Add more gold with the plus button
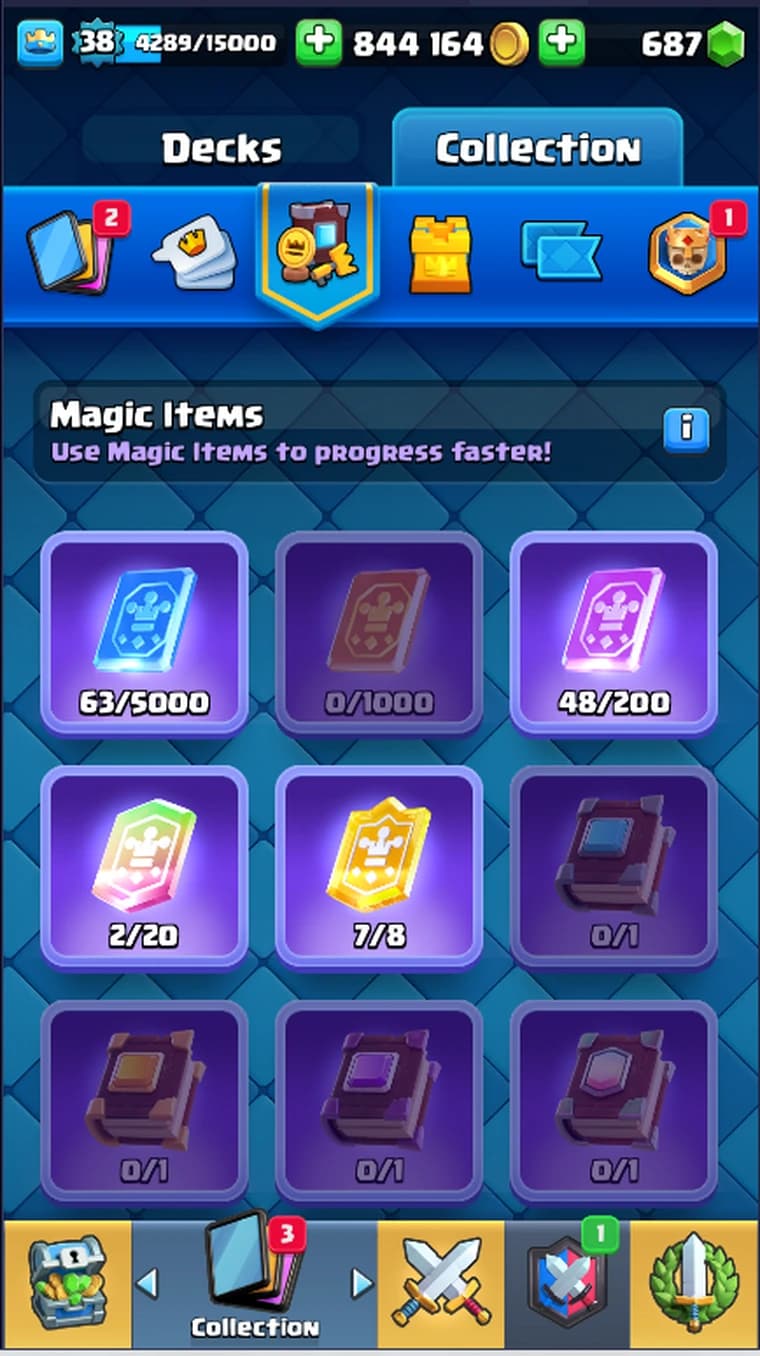Screen dimensions: 760x1356 point(319,43)
